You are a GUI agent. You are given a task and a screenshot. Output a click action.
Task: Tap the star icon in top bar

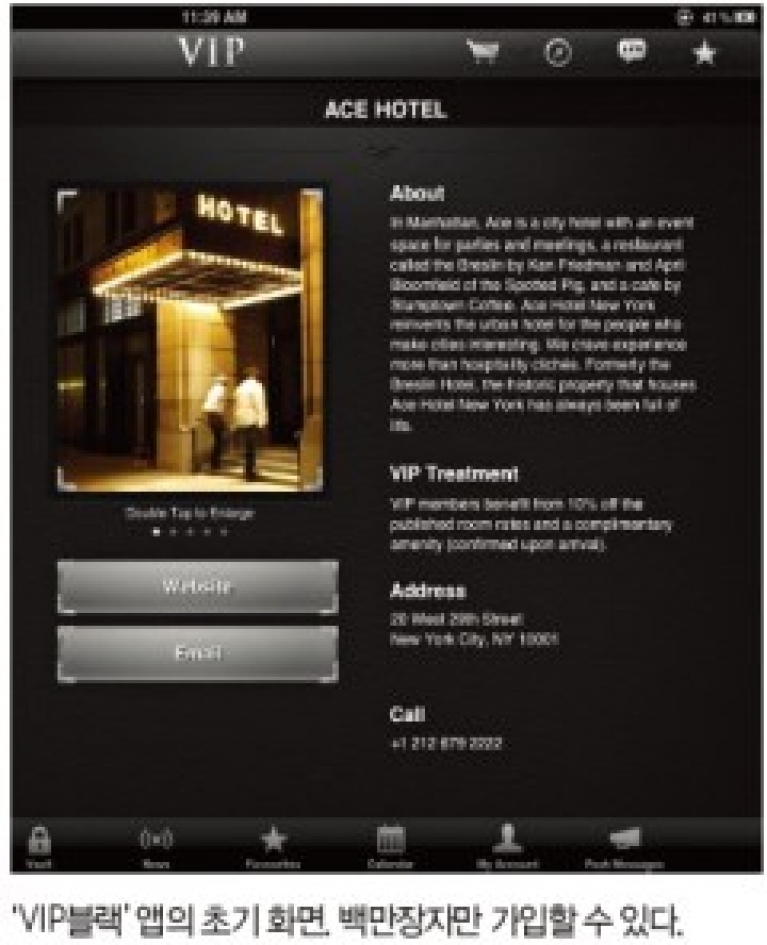click(x=704, y=53)
